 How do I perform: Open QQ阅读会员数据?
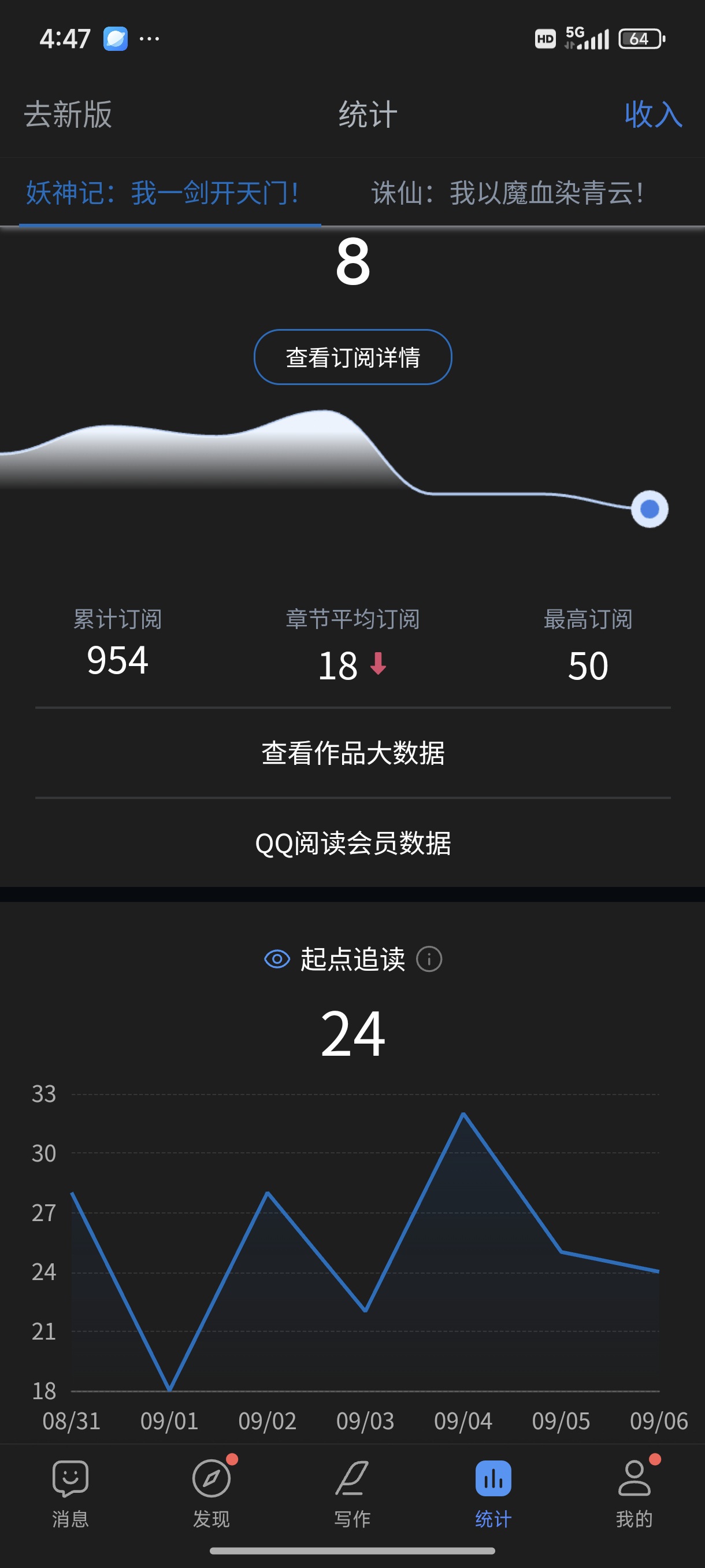(352, 843)
